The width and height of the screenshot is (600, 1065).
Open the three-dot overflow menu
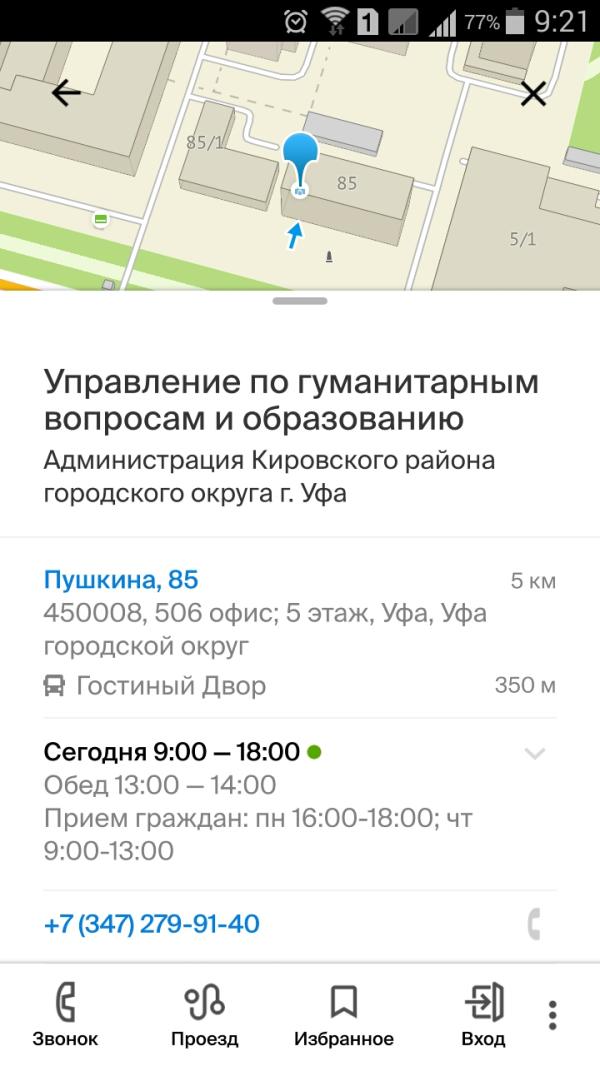pos(552,1015)
